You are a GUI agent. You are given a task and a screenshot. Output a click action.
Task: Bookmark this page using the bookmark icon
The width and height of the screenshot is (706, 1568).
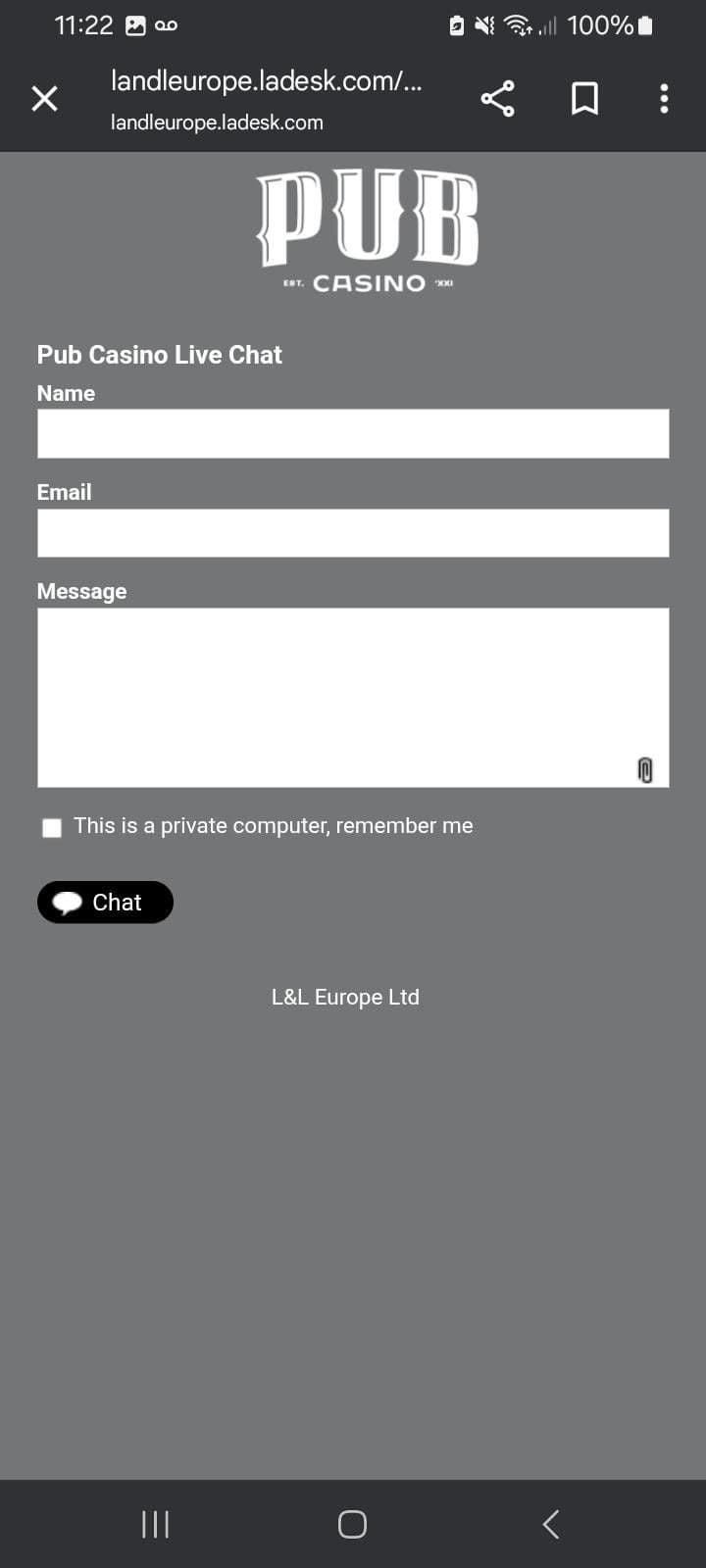[x=584, y=98]
